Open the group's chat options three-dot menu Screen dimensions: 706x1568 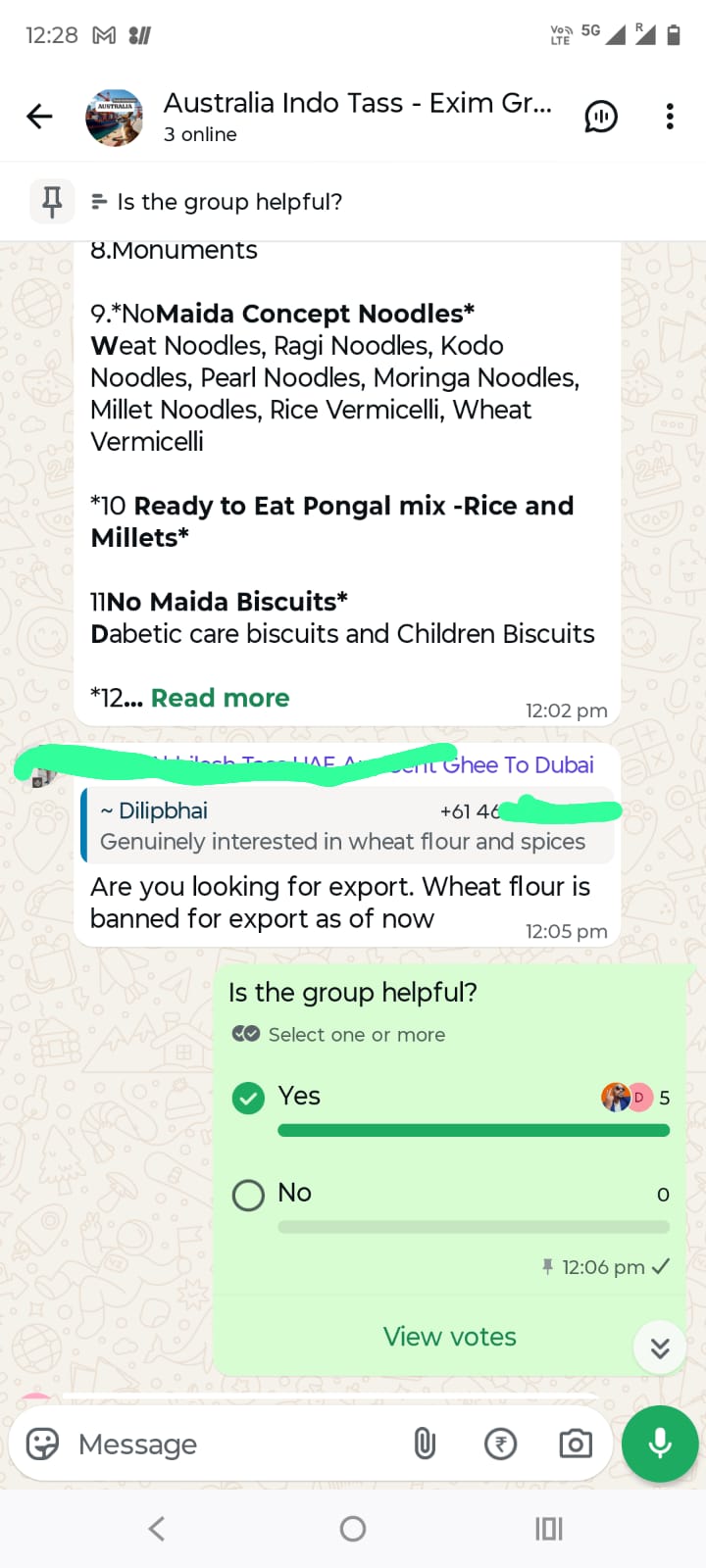(670, 116)
